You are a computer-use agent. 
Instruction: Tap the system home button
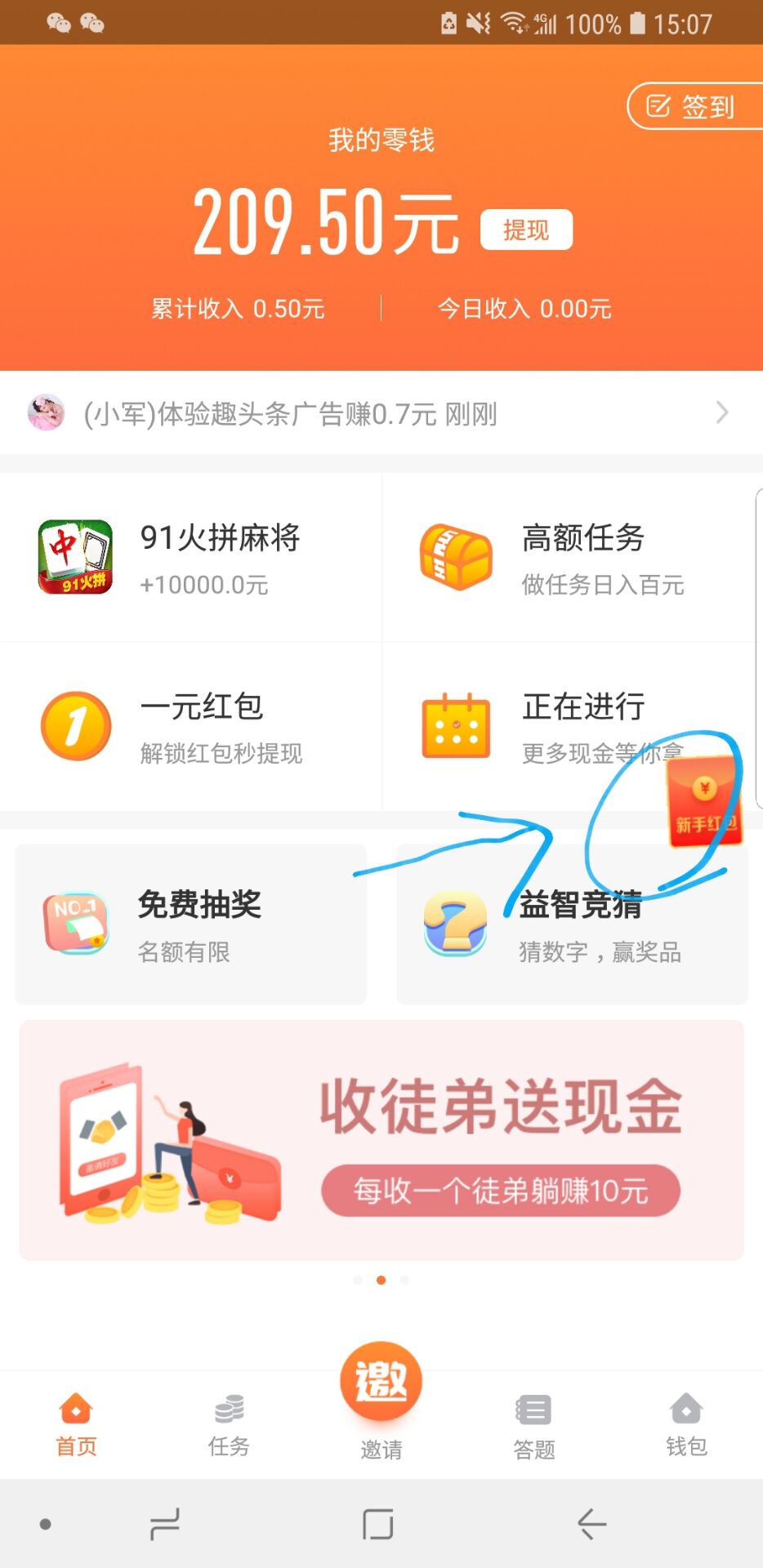377,1524
